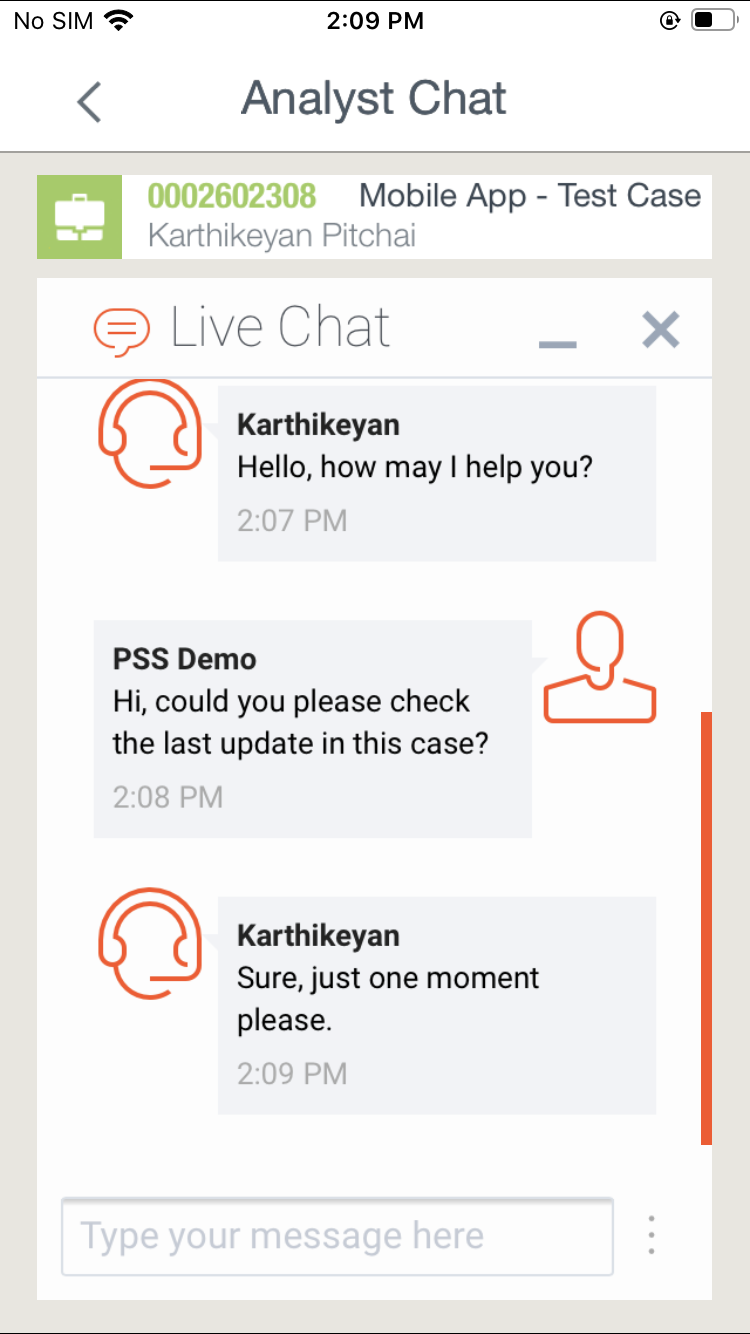Close the Live Chat window
Image resolution: width=750 pixels, height=1334 pixels.
tap(661, 329)
